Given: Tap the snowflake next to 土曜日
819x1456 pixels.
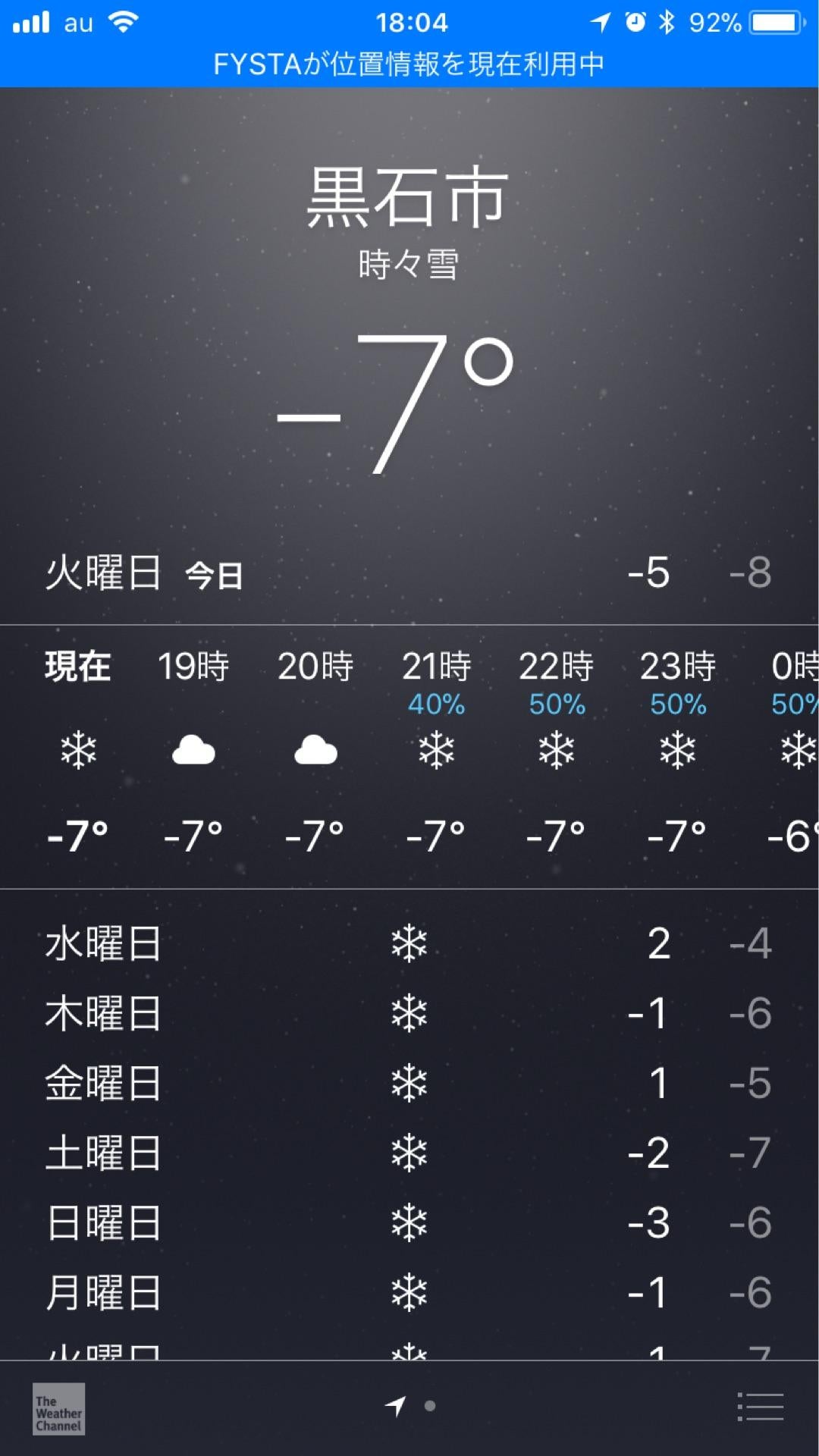Looking at the screenshot, I should [409, 1151].
